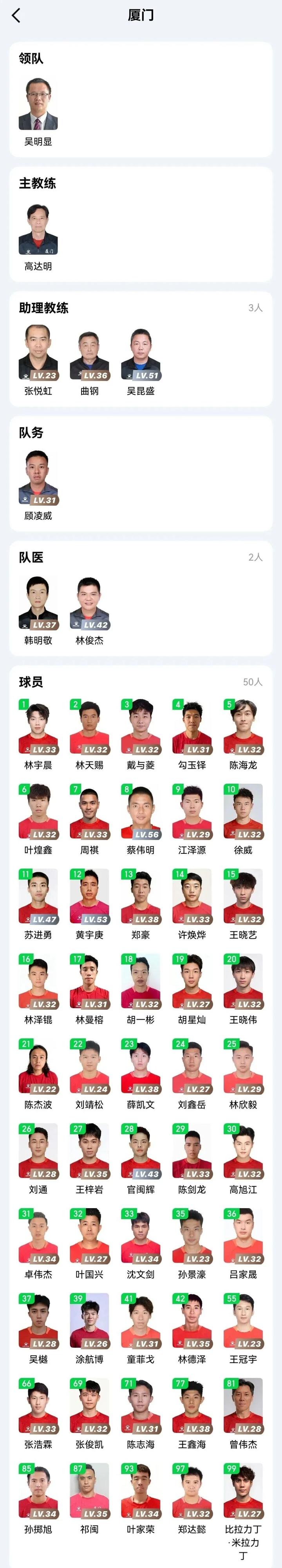Viewport: 282px width, 1568px height.
Task: Go back using the top-left arrow
Action: (16, 15)
